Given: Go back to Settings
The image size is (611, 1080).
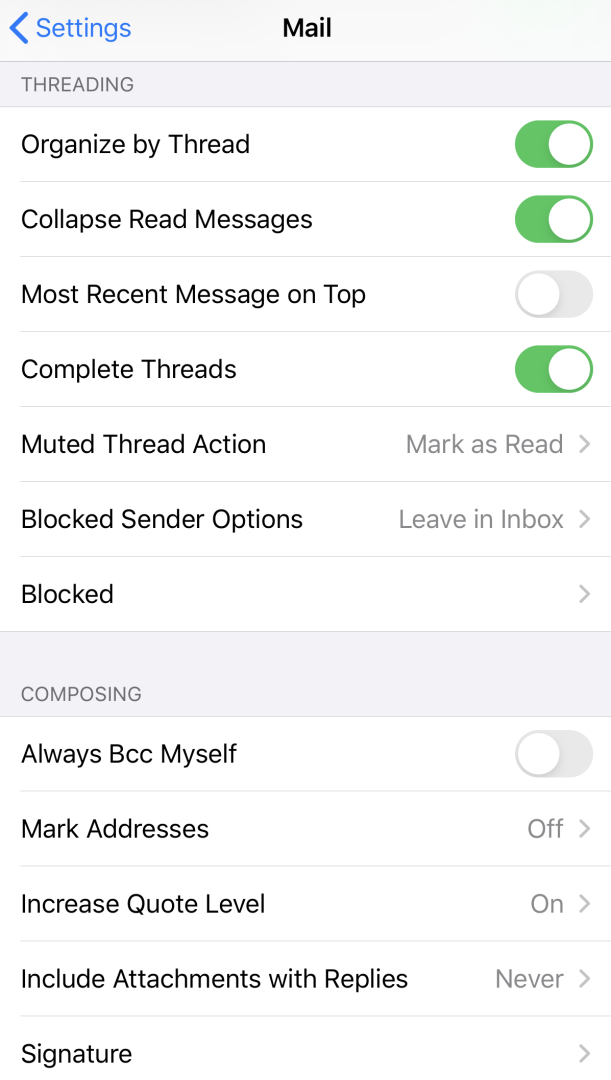Looking at the screenshot, I should click(70, 28).
